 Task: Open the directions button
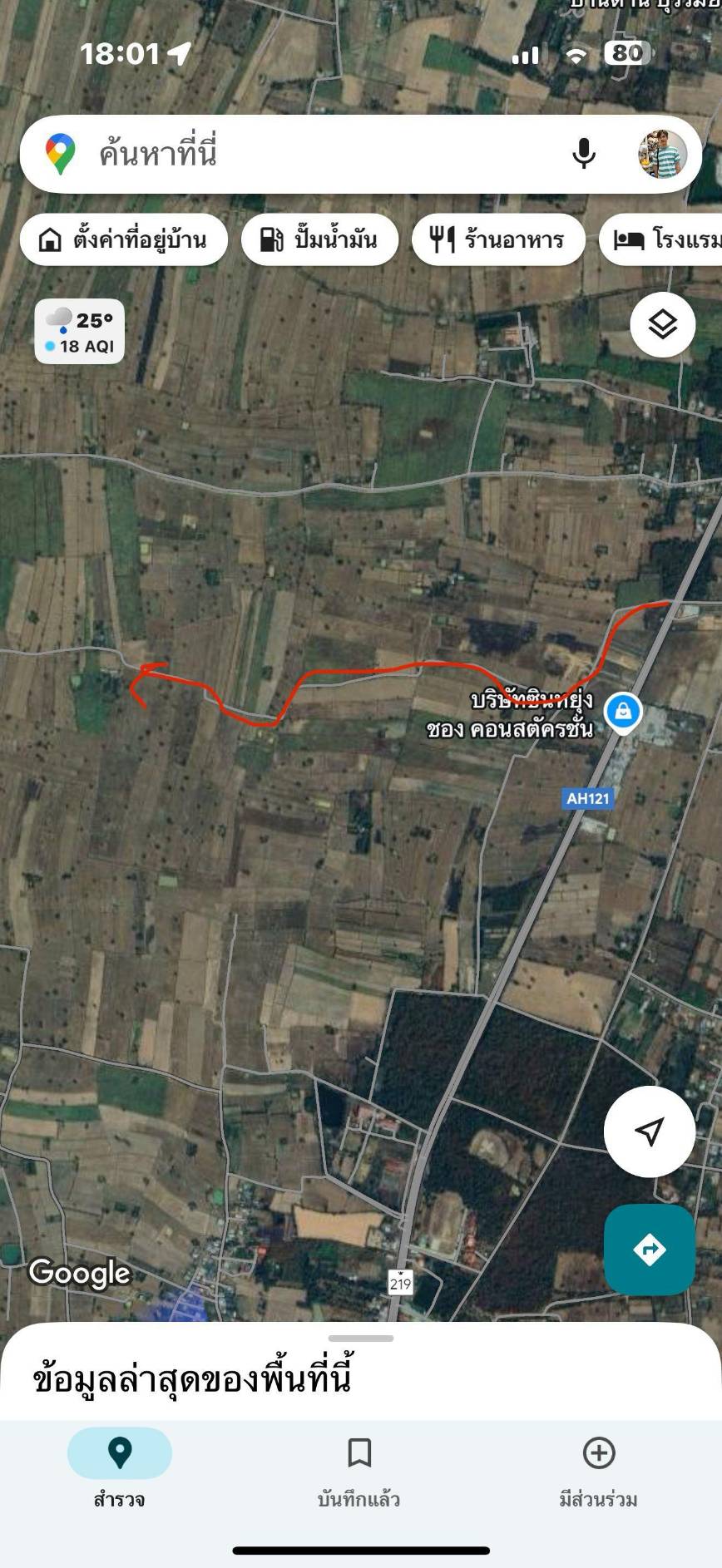tap(650, 1250)
